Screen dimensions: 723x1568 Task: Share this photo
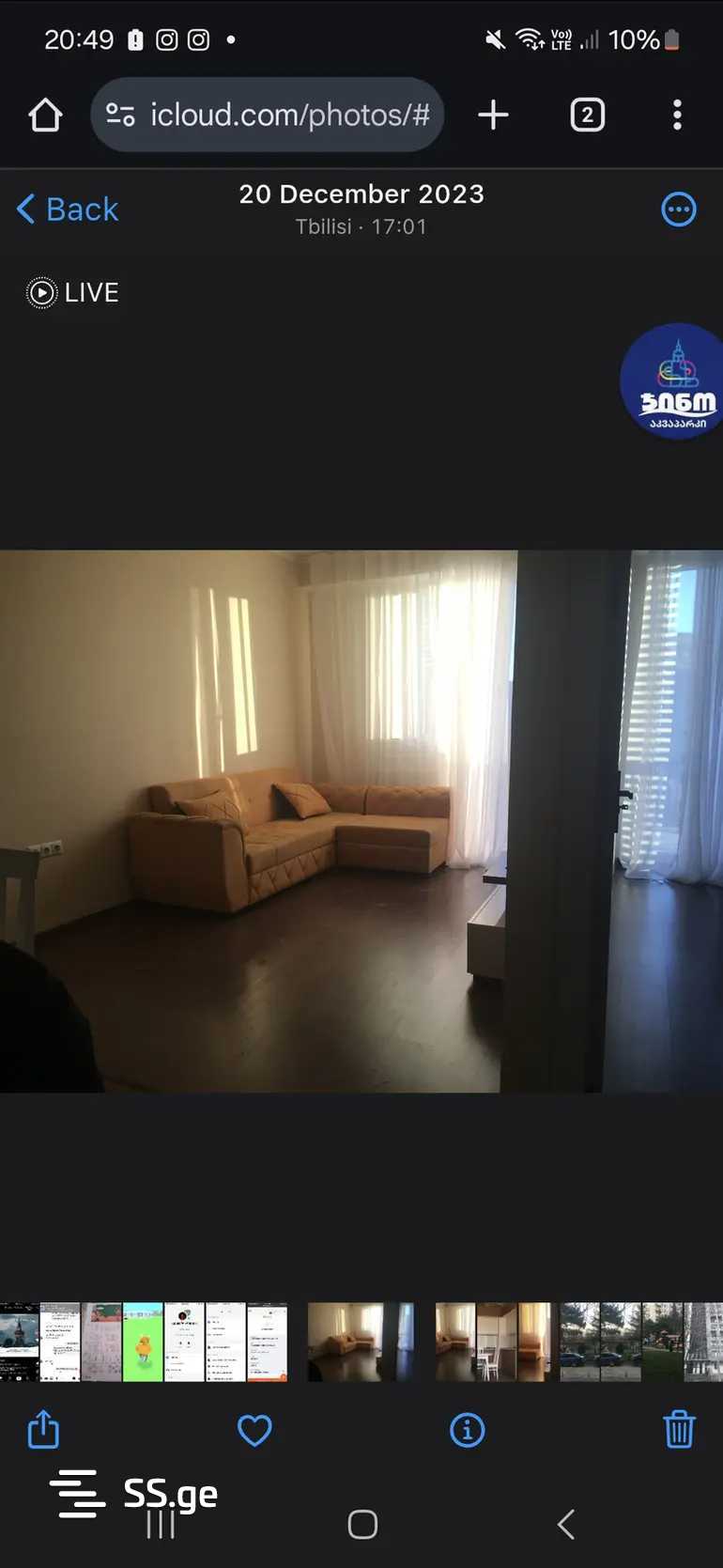pos(43,1430)
